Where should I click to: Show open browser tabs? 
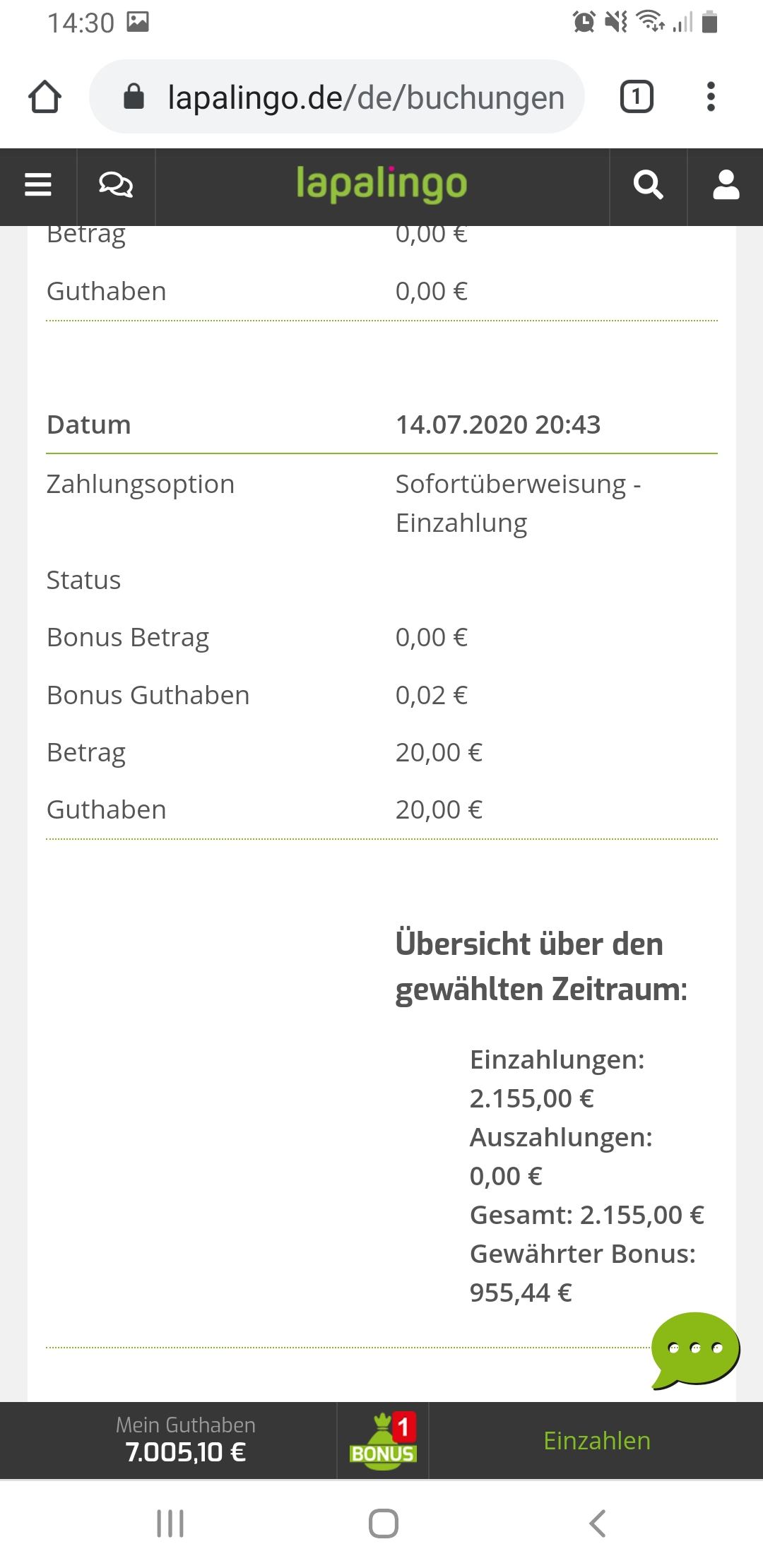click(x=636, y=97)
